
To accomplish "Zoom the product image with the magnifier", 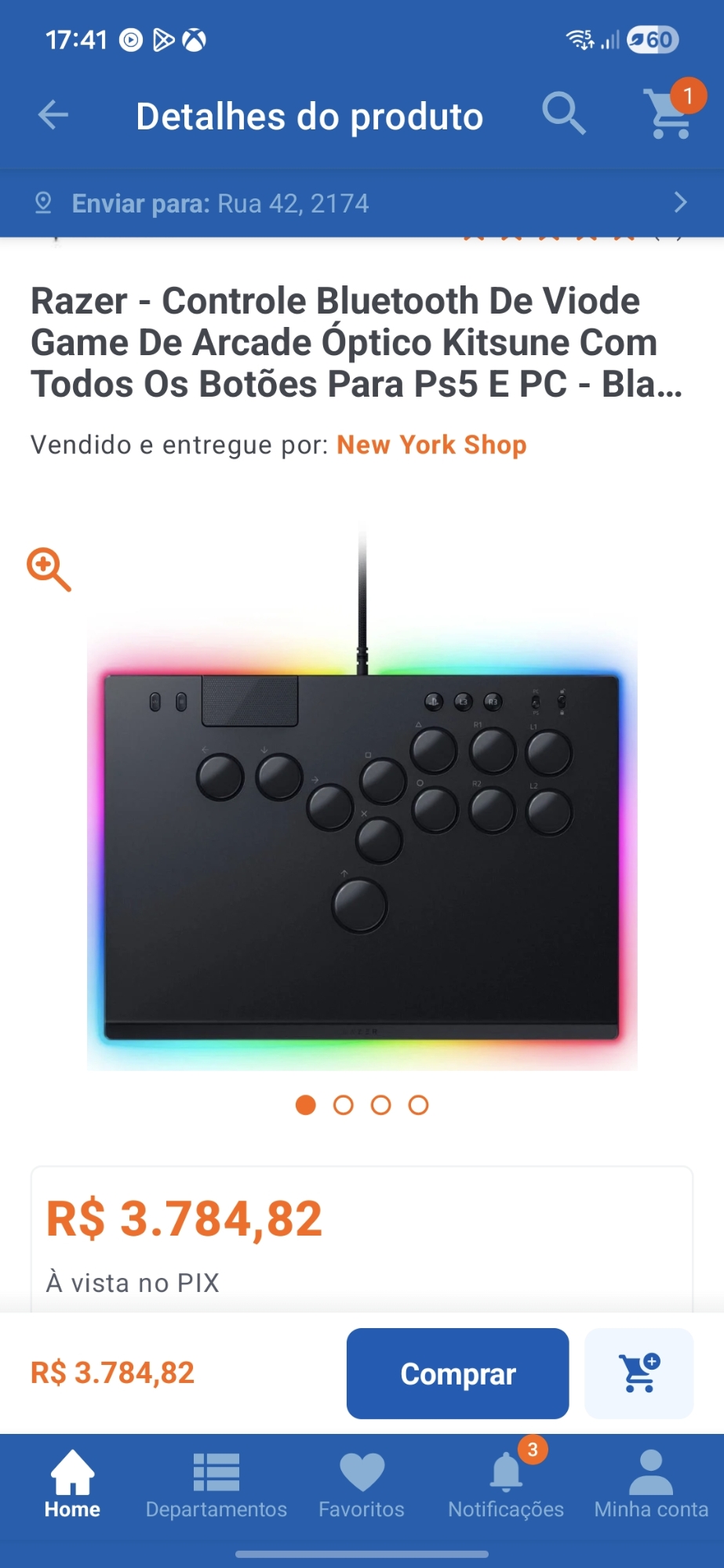I will click(x=49, y=569).
